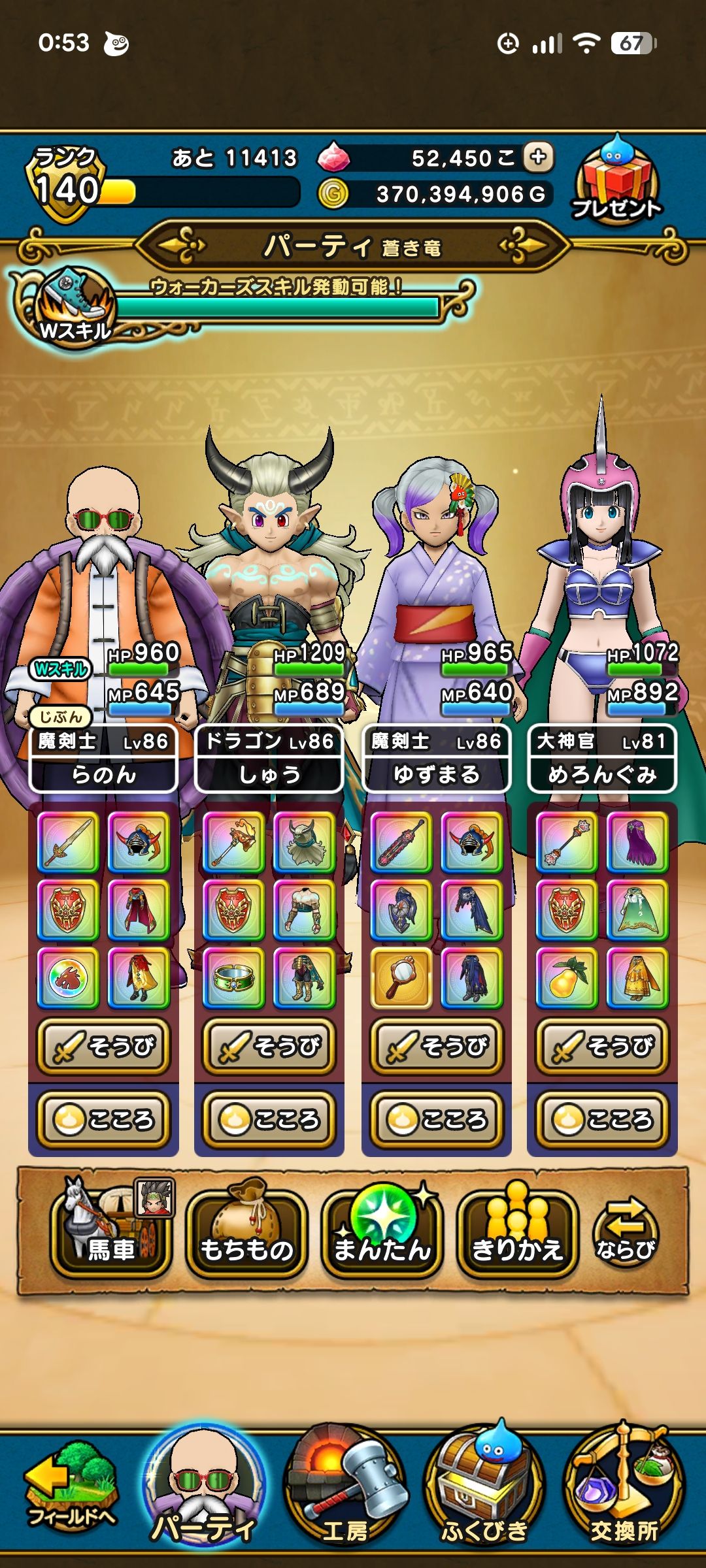This screenshot has height=1568, width=706.
Task: Open こころ settings for らのん
Action: (x=103, y=1119)
